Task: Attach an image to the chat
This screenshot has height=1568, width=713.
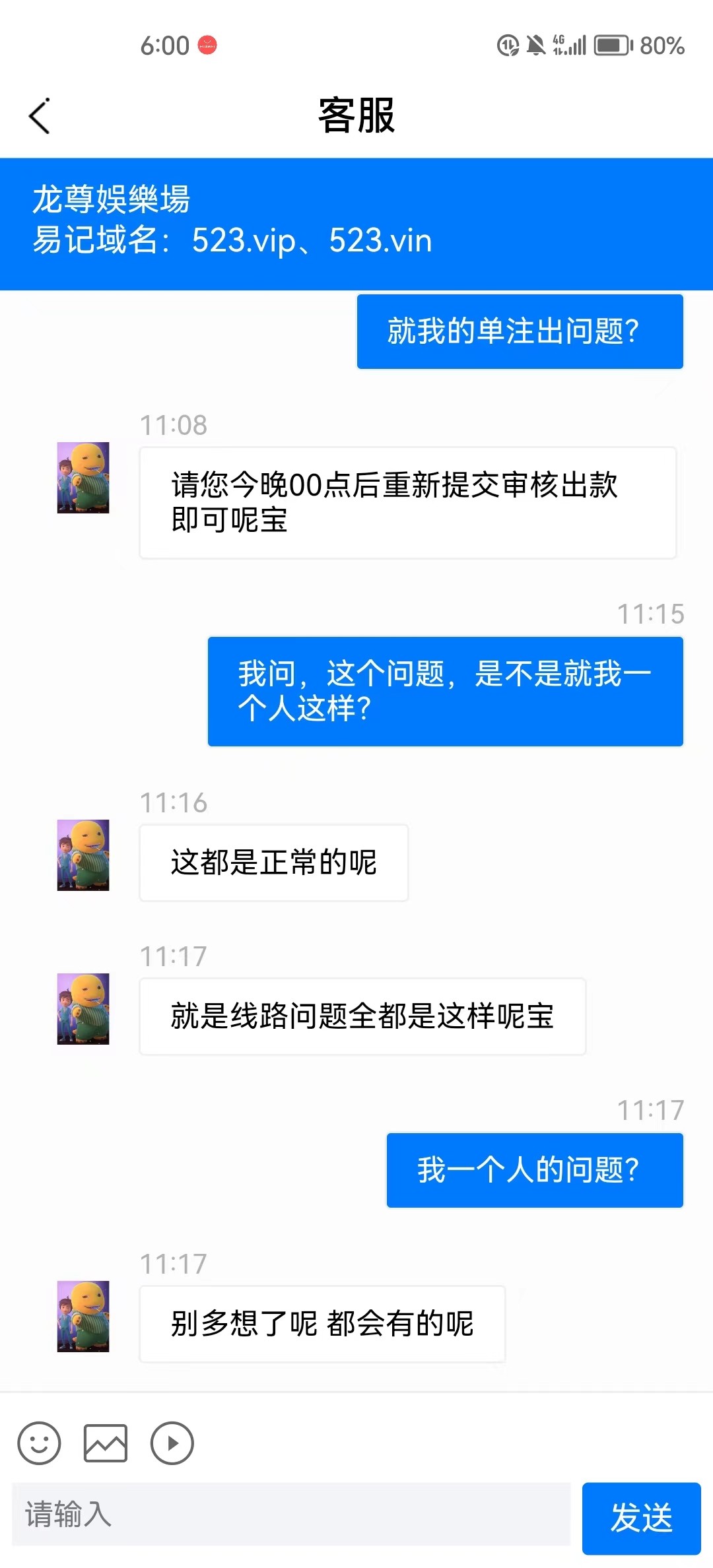Action: coord(106,1443)
